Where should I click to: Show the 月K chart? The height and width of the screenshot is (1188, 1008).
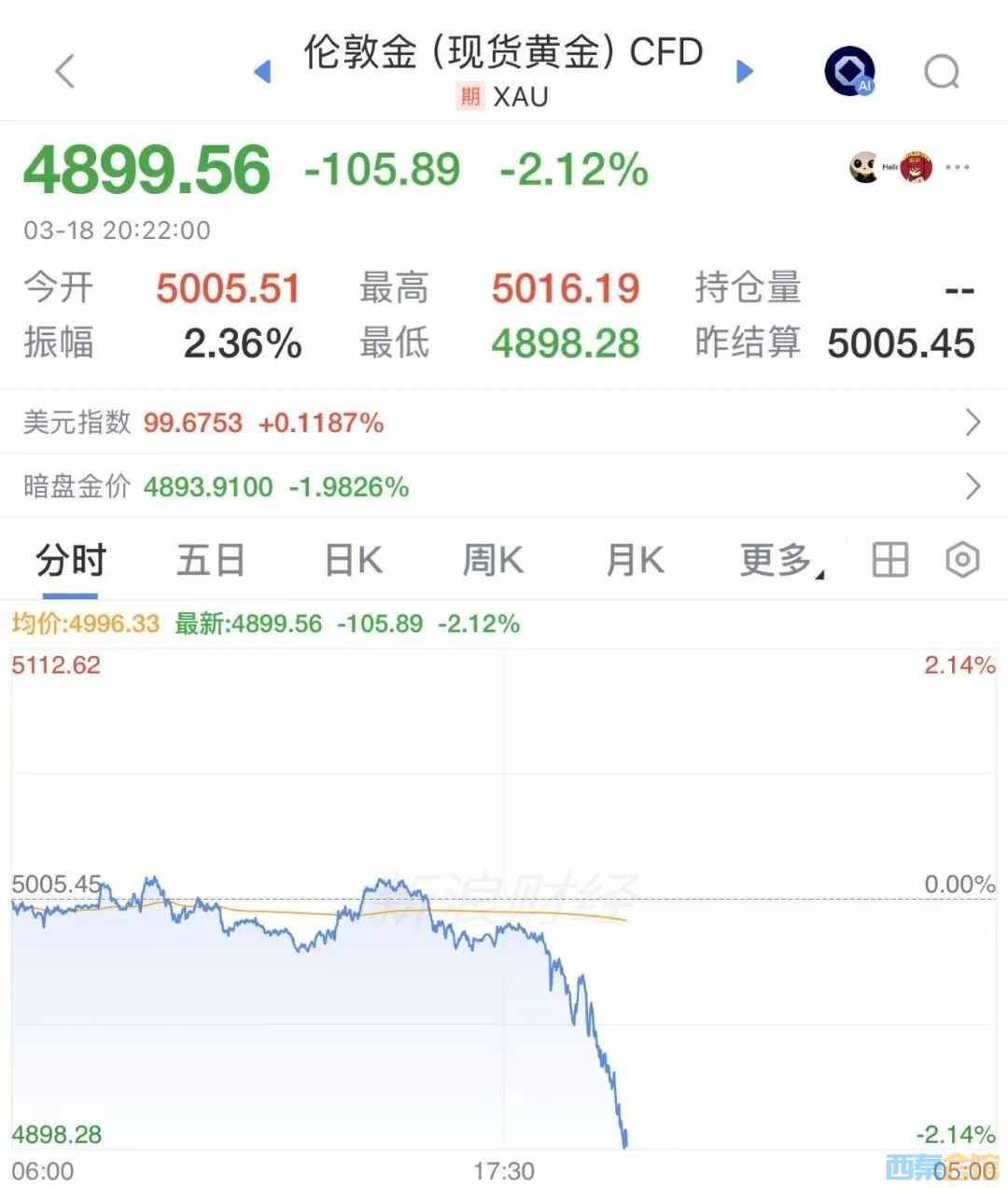tap(635, 561)
